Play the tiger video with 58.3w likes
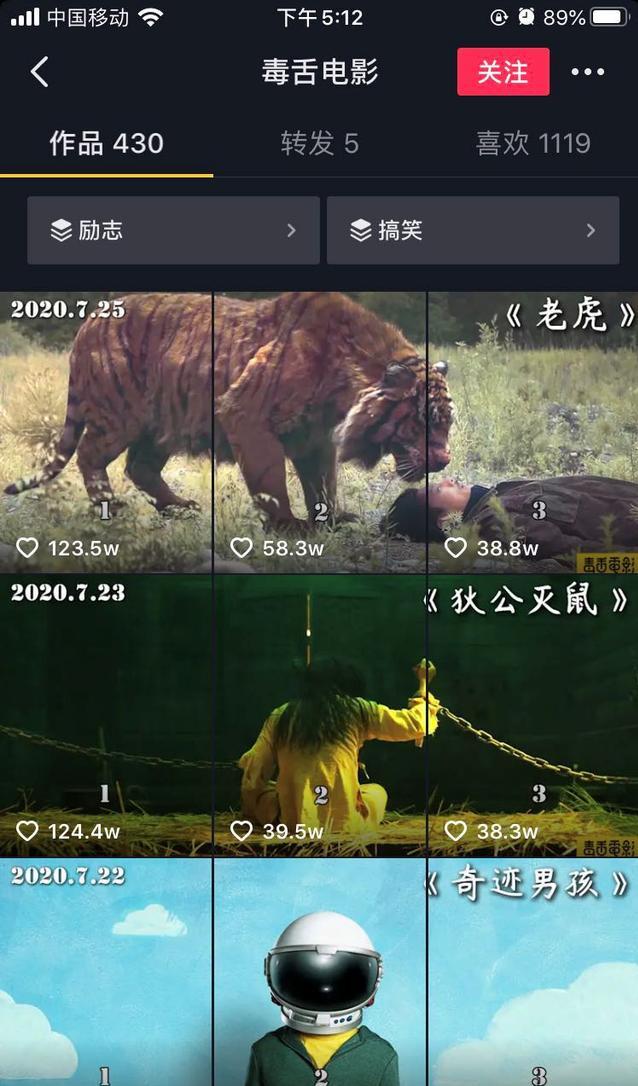Image resolution: width=638 pixels, height=1086 pixels. click(320, 430)
